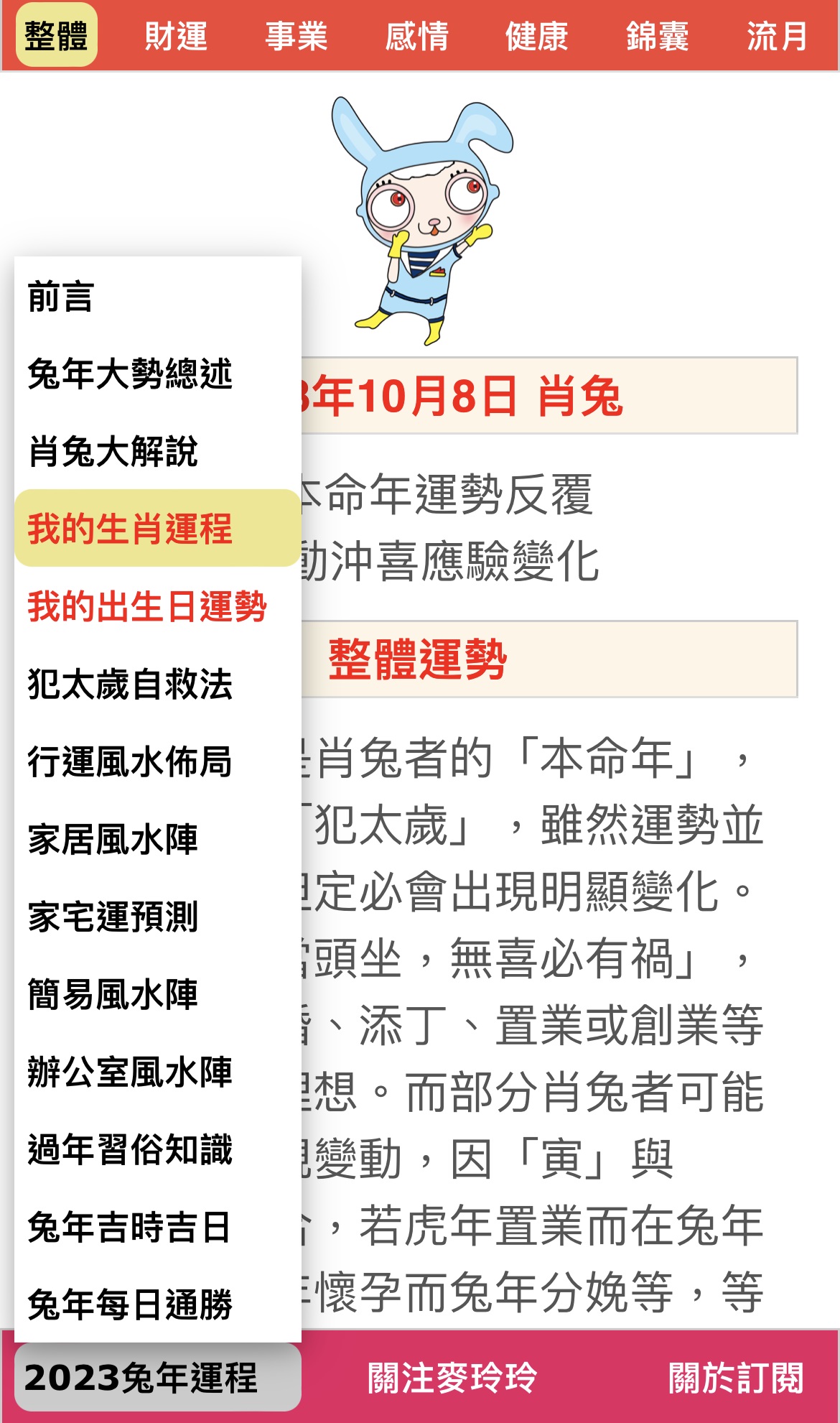
Task: Switch to the 流月 tab
Action: [777, 36]
